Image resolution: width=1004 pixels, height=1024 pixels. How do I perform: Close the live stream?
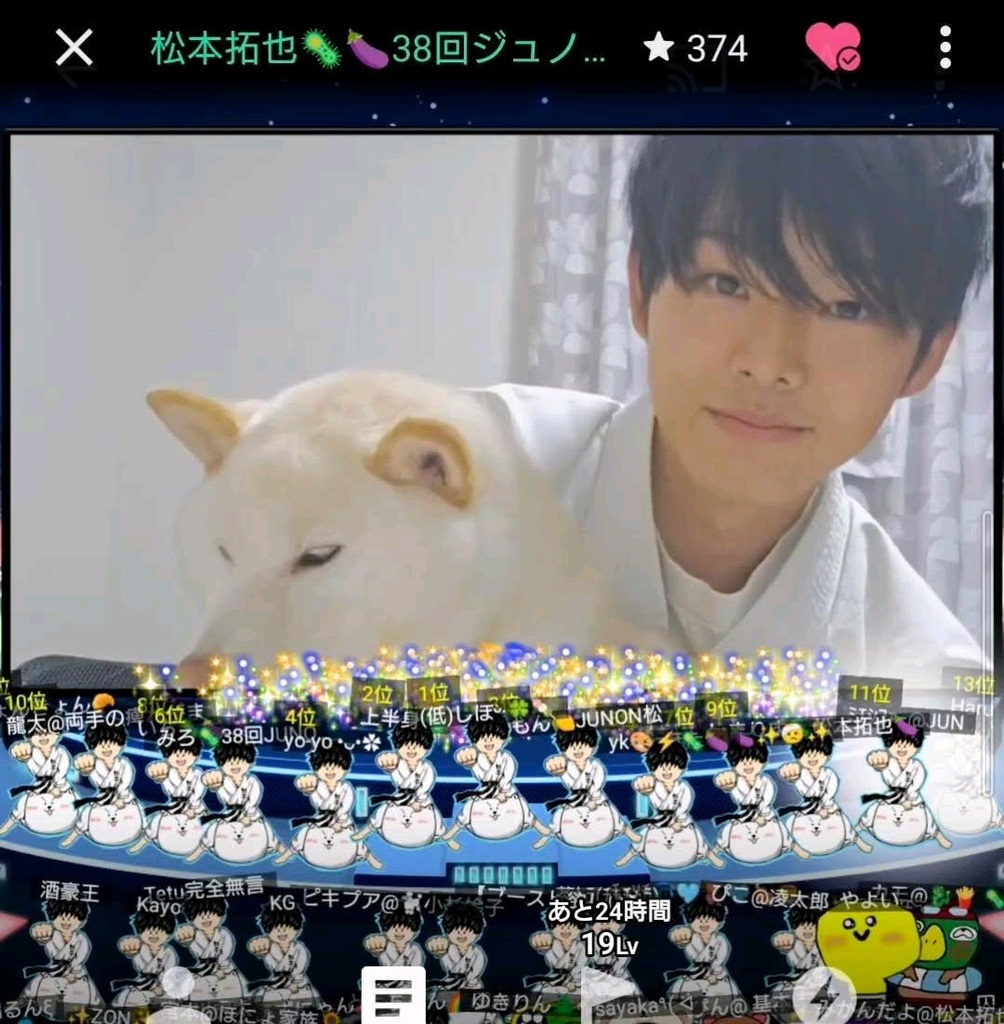[74, 47]
